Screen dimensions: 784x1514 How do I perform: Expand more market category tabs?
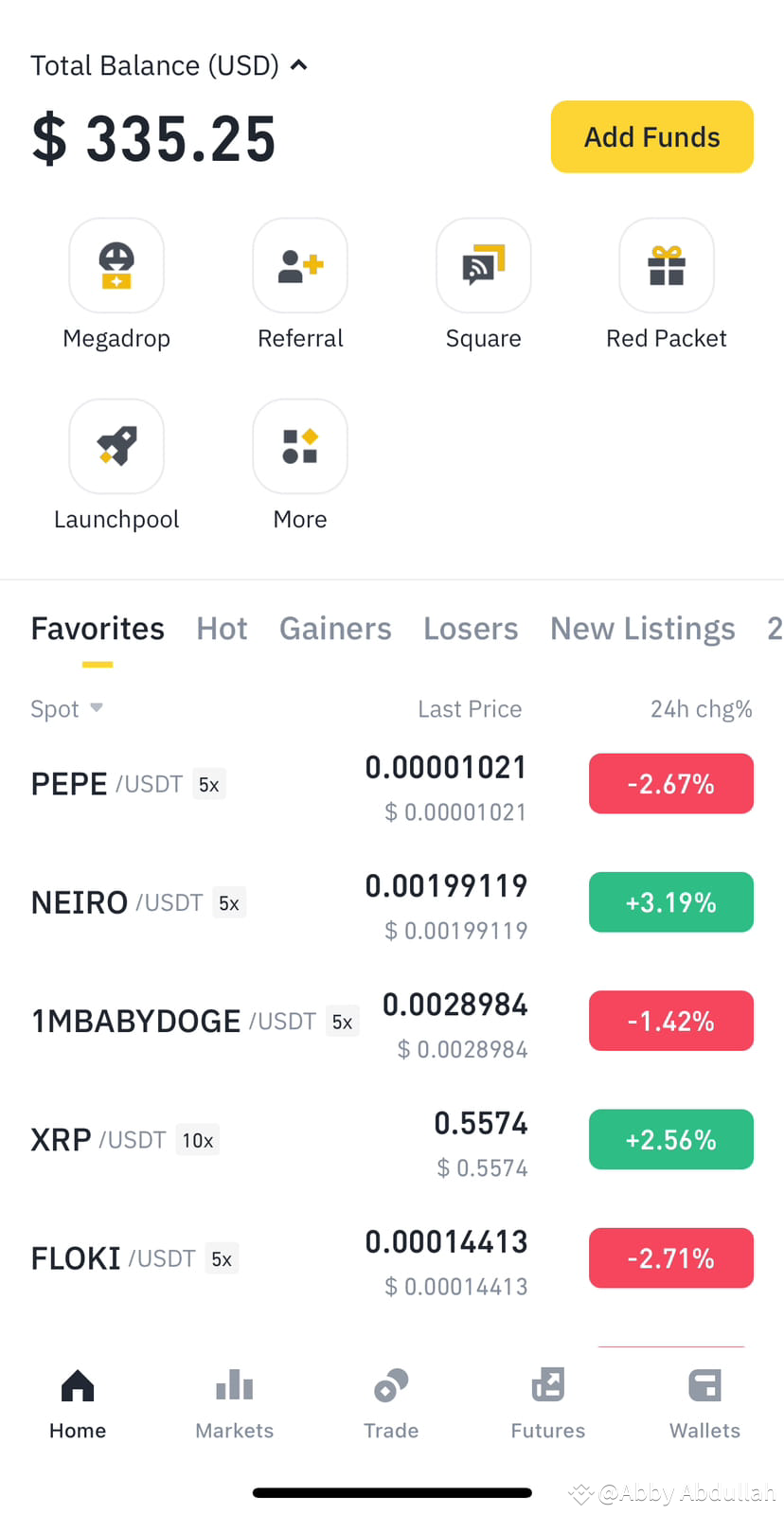[774, 628]
